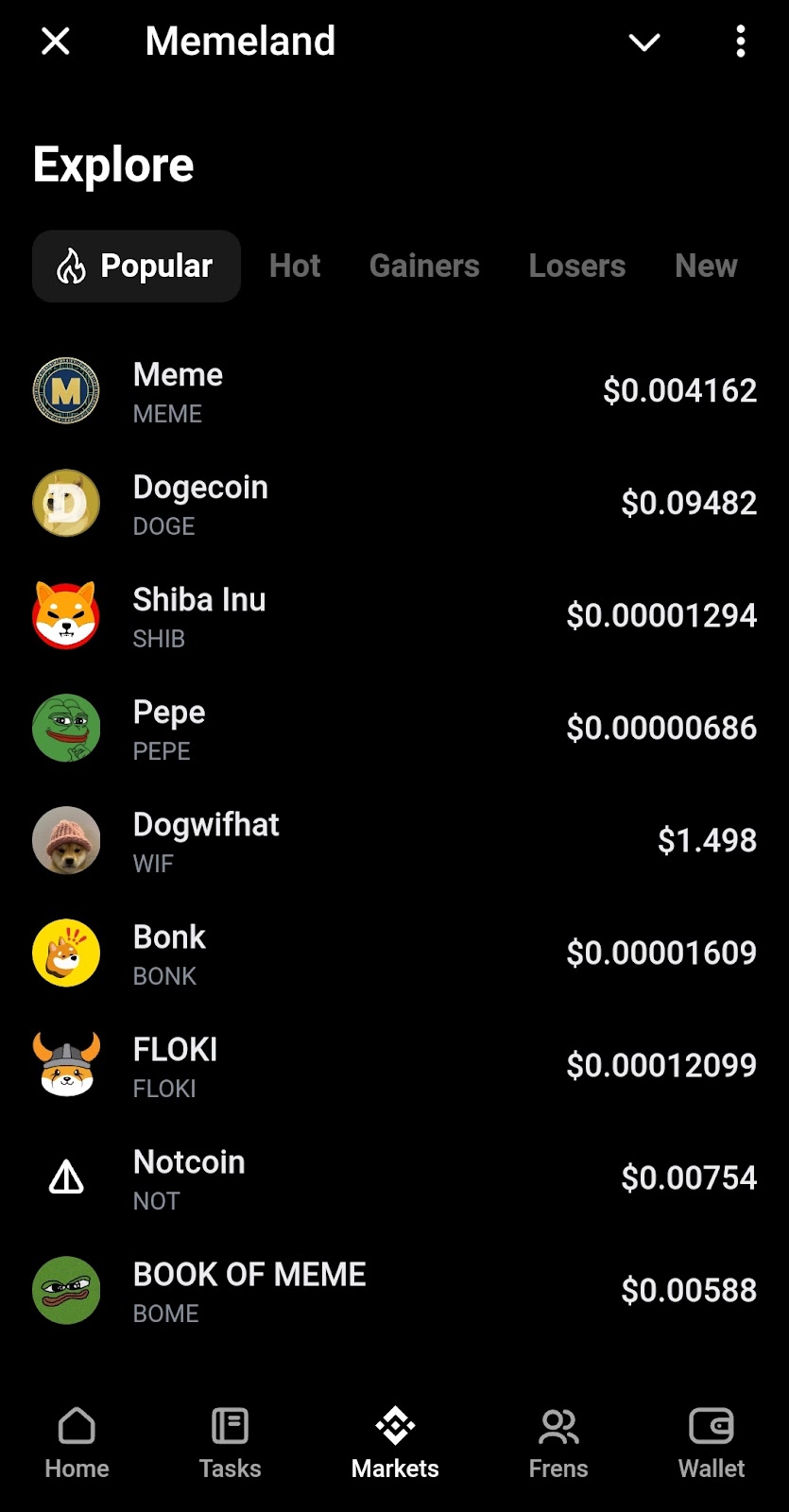Open the Pepe coin row
789x1512 pixels.
[394, 729]
